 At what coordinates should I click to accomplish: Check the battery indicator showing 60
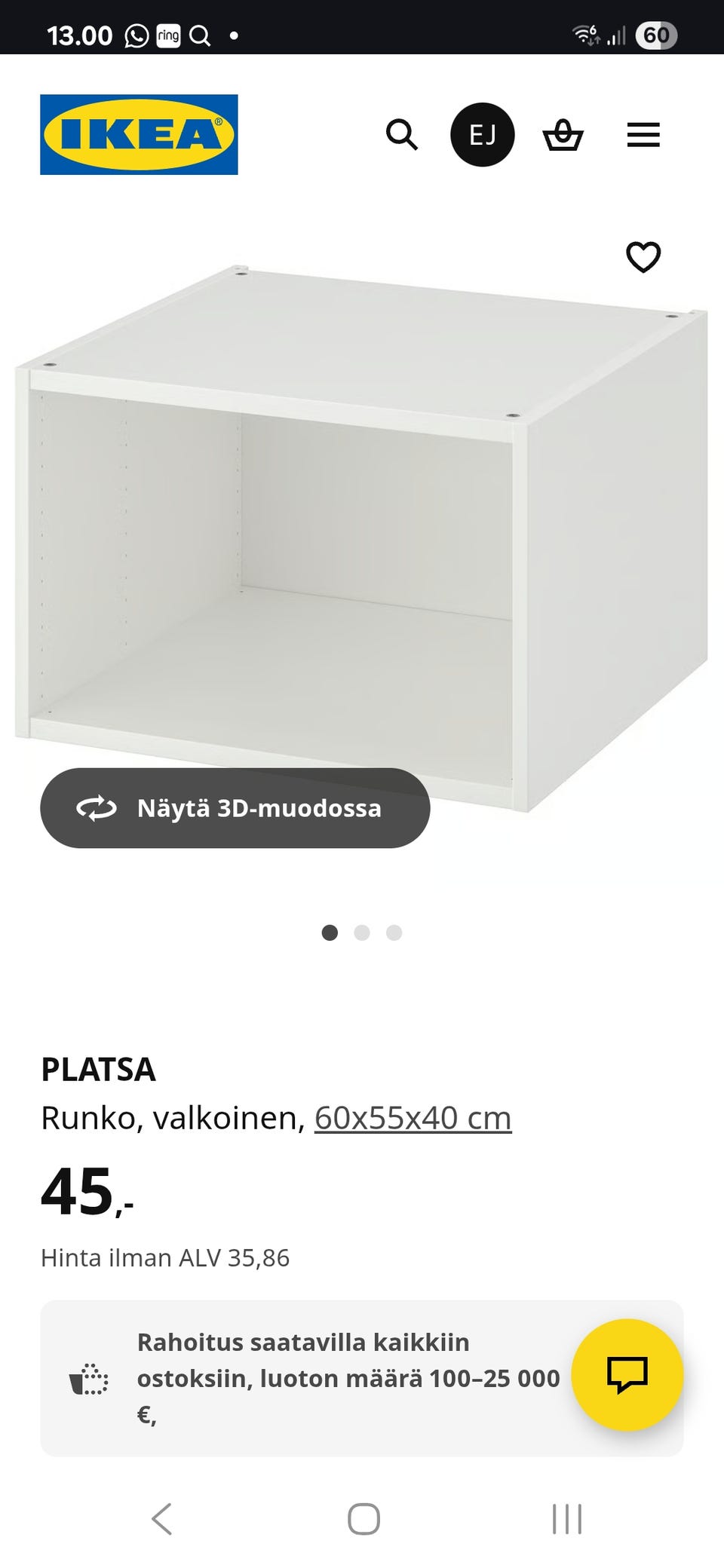pyautogui.click(x=655, y=34)
